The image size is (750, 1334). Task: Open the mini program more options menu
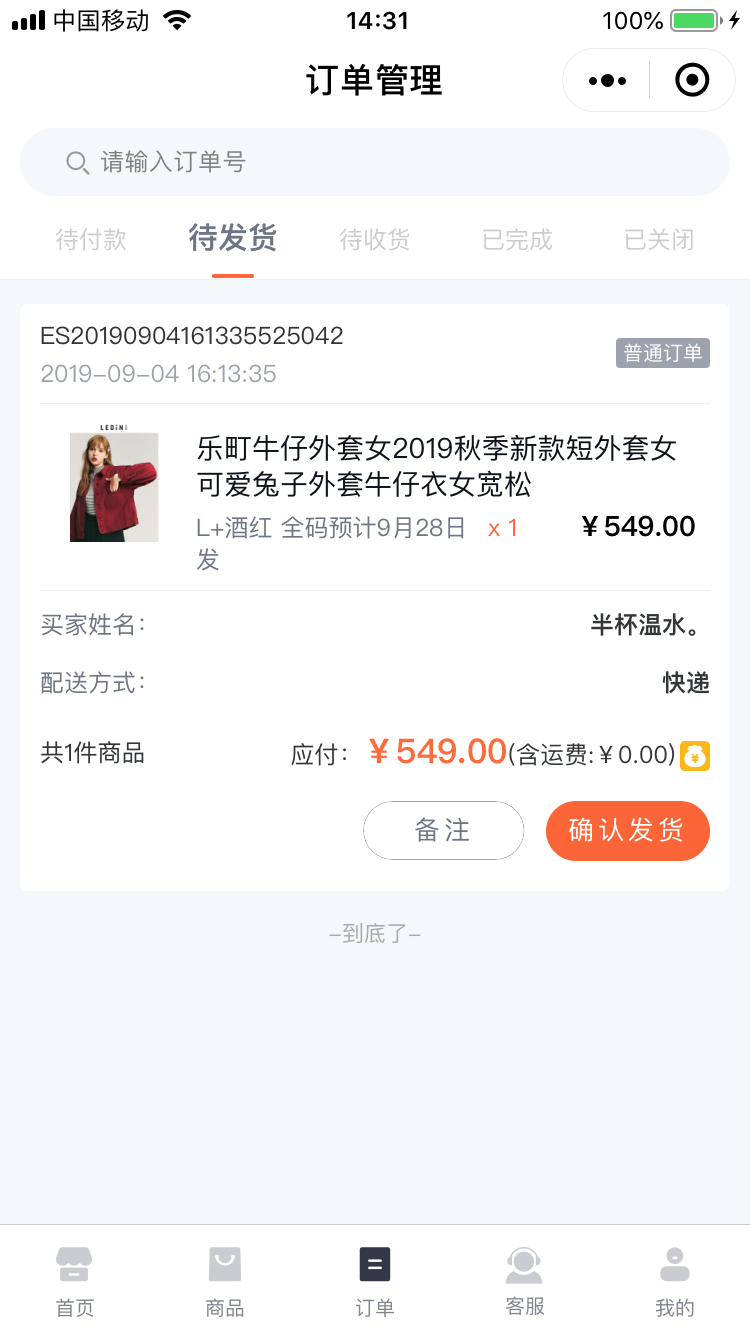[x=608, y=80]
